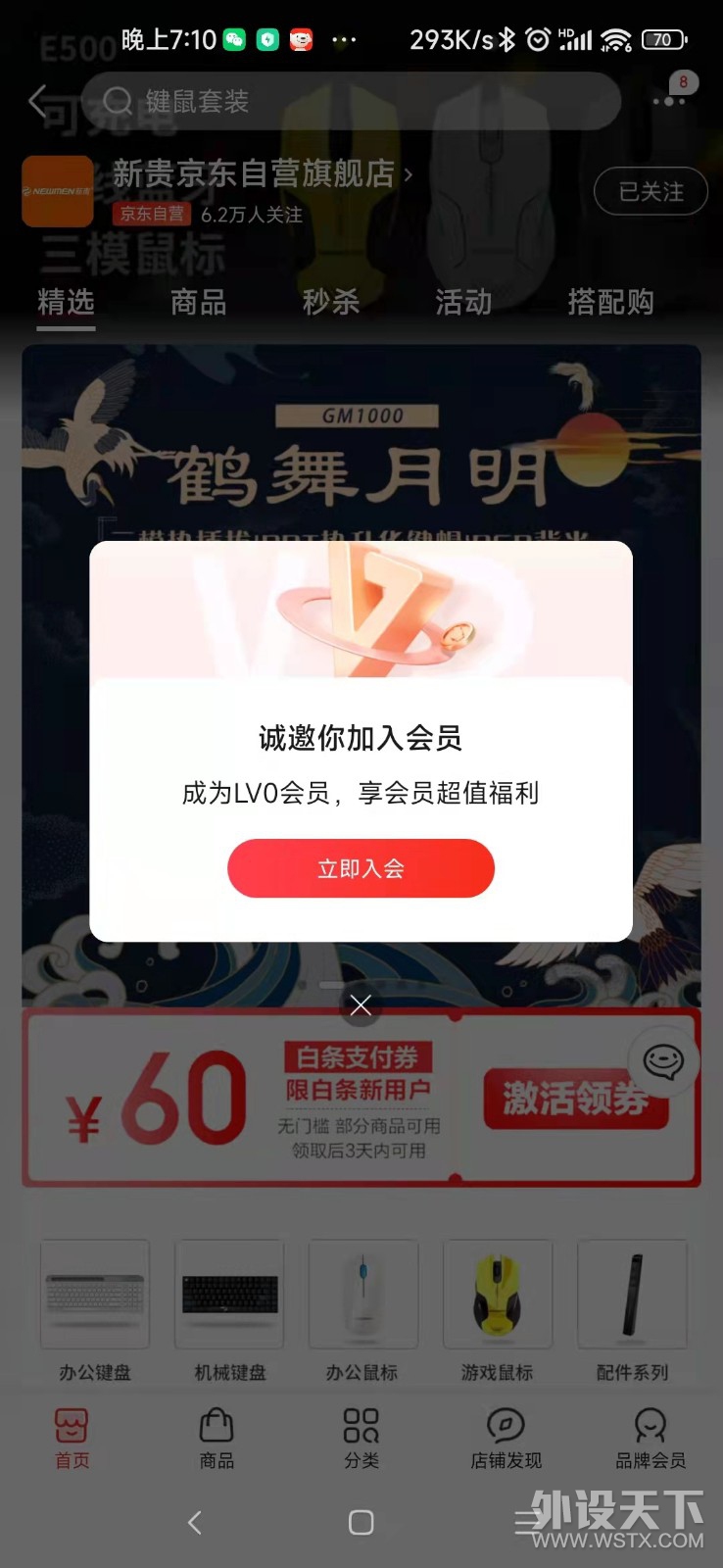The height and width of the screenshot is (1568, 723).
Task: Open the 品牌会员 tab
Action: 651,1438
